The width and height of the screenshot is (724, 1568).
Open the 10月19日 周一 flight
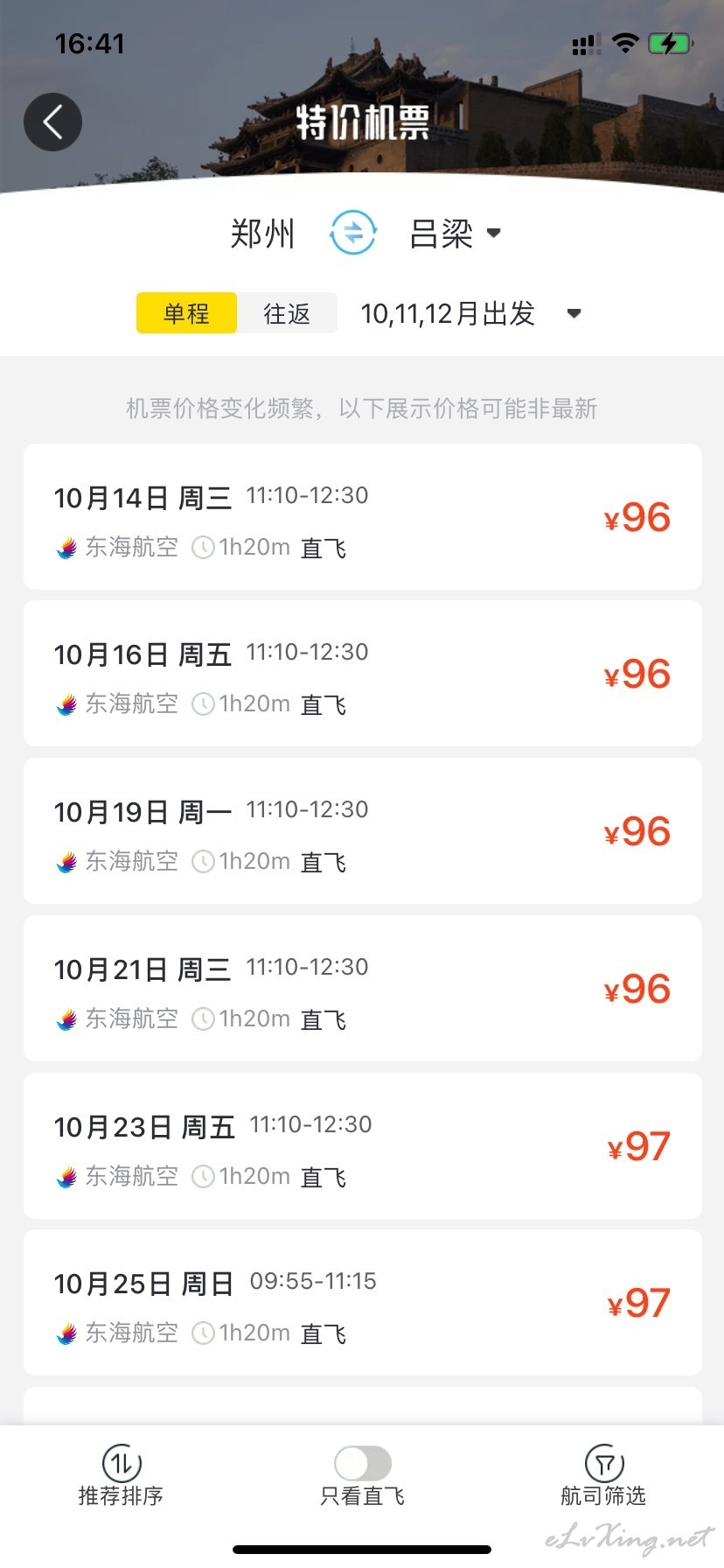click(362, 831)
